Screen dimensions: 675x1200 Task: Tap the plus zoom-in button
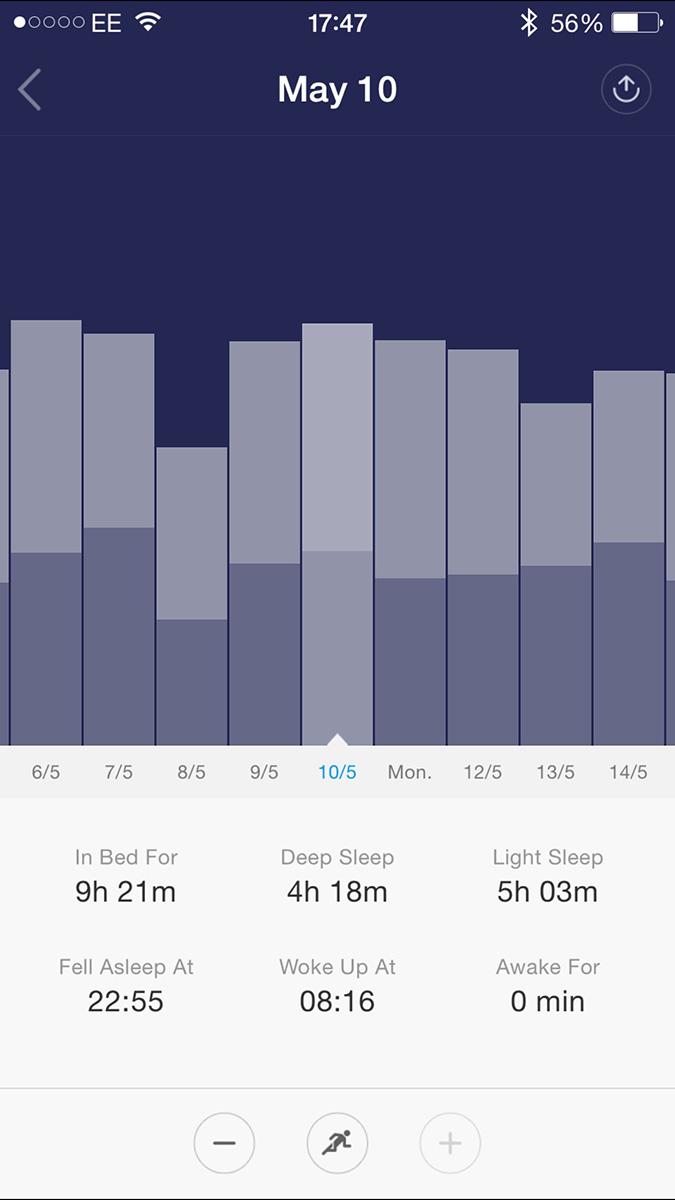tap(450, 1142)
